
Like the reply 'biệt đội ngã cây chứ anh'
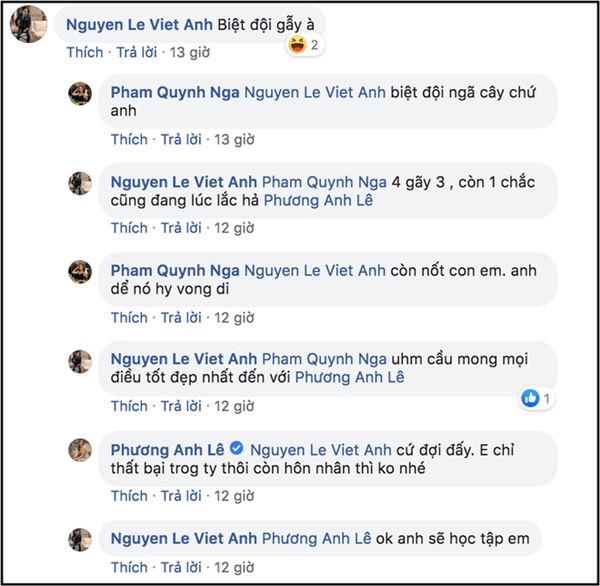[x=129, y=139]
